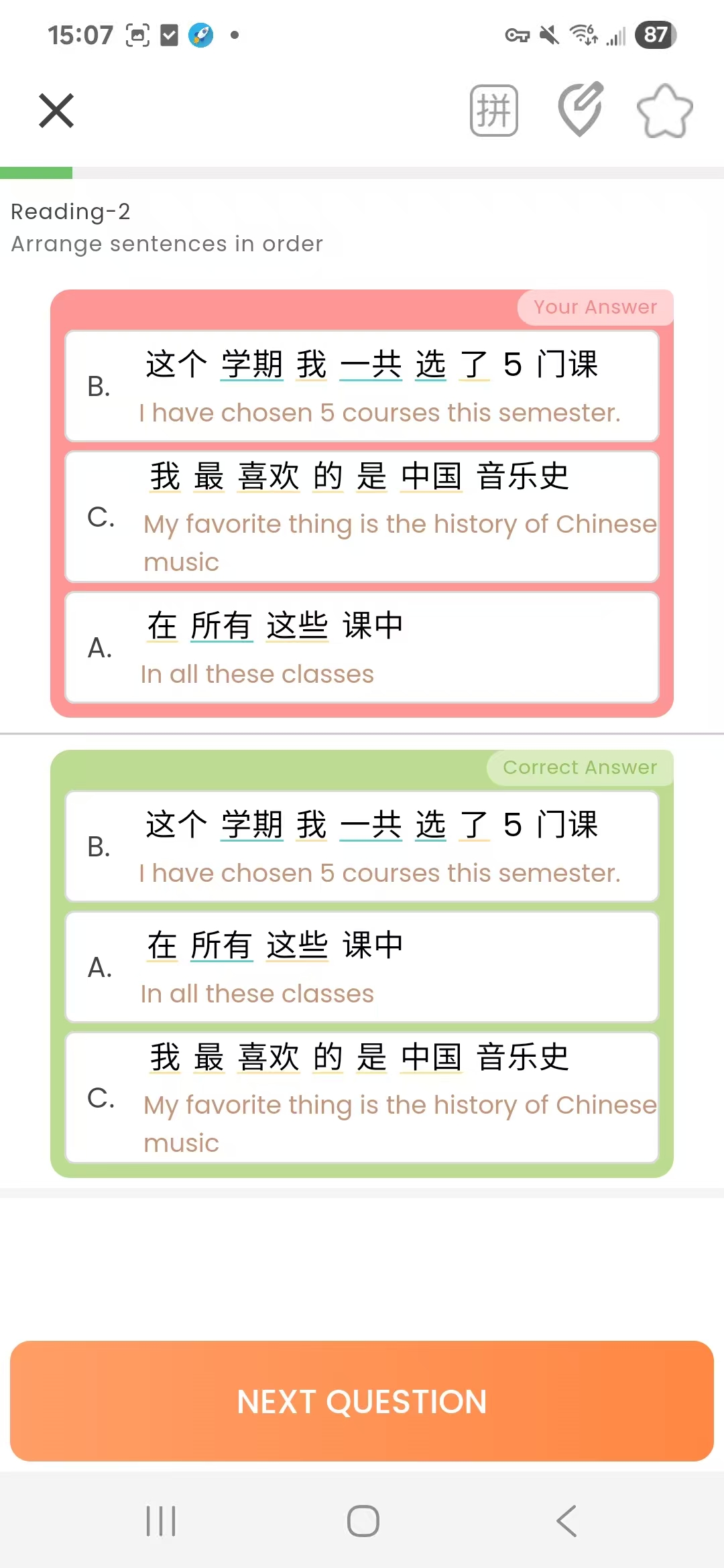Open the feedback edit icon

pos(581,109)
